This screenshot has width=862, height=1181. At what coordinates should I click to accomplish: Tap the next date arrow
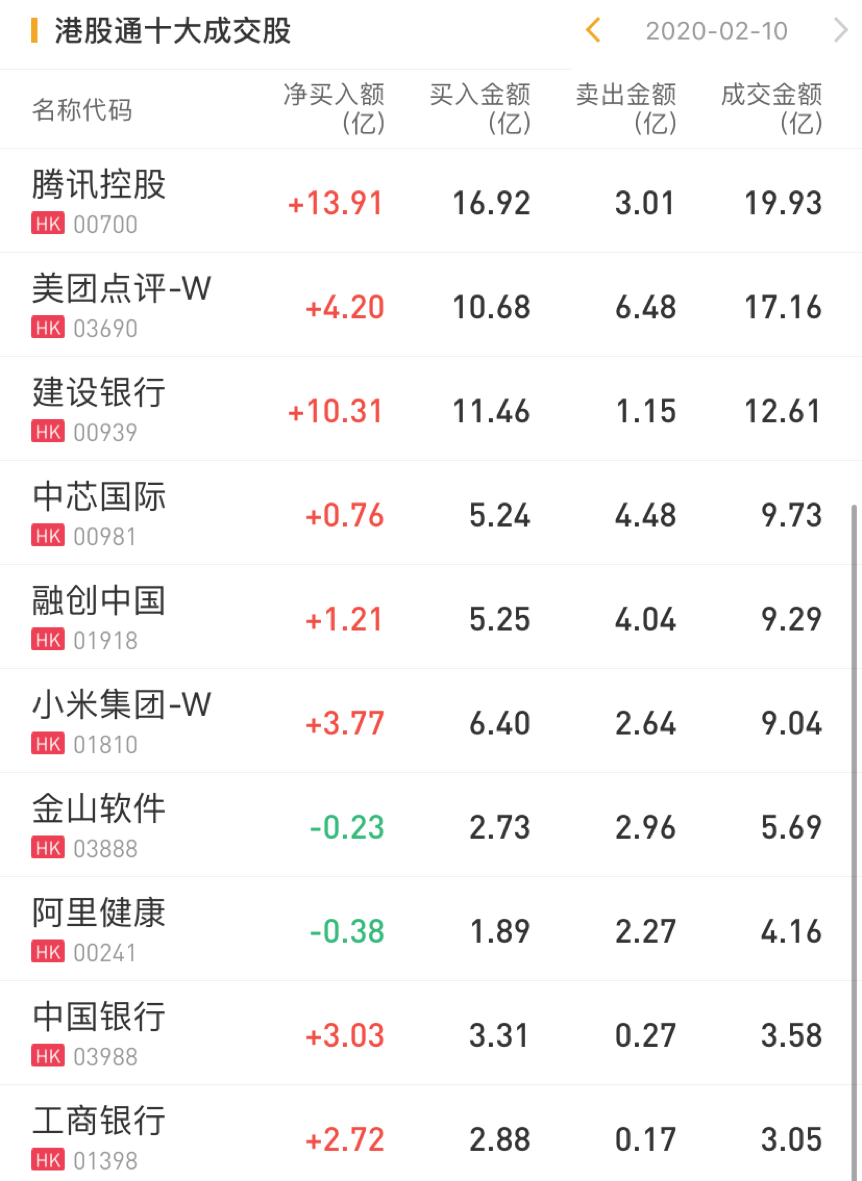click(x=840, y=31)
